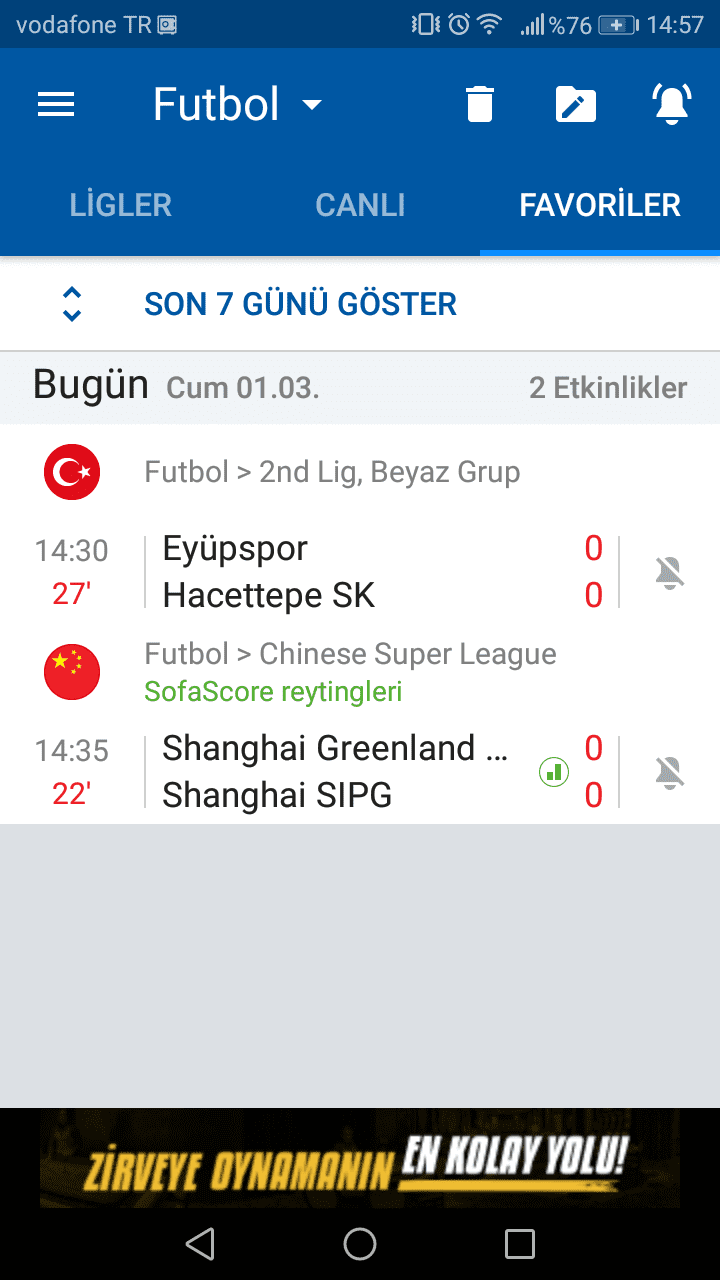This screenshot has height=1280, width=720.
Task: Go to the home screen
Action: coord(360,1244)
